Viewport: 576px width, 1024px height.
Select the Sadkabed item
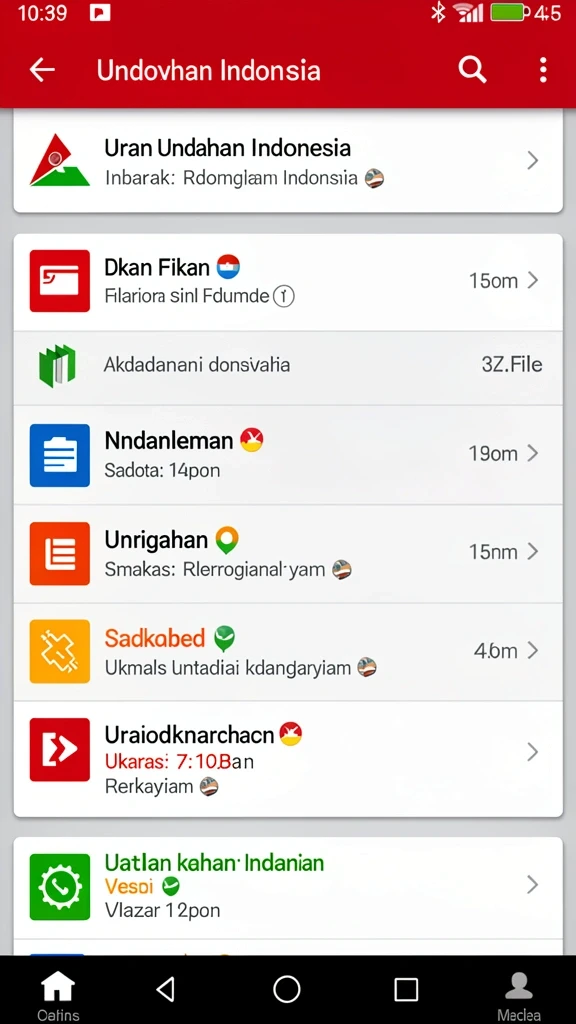(x=288, y=651)
